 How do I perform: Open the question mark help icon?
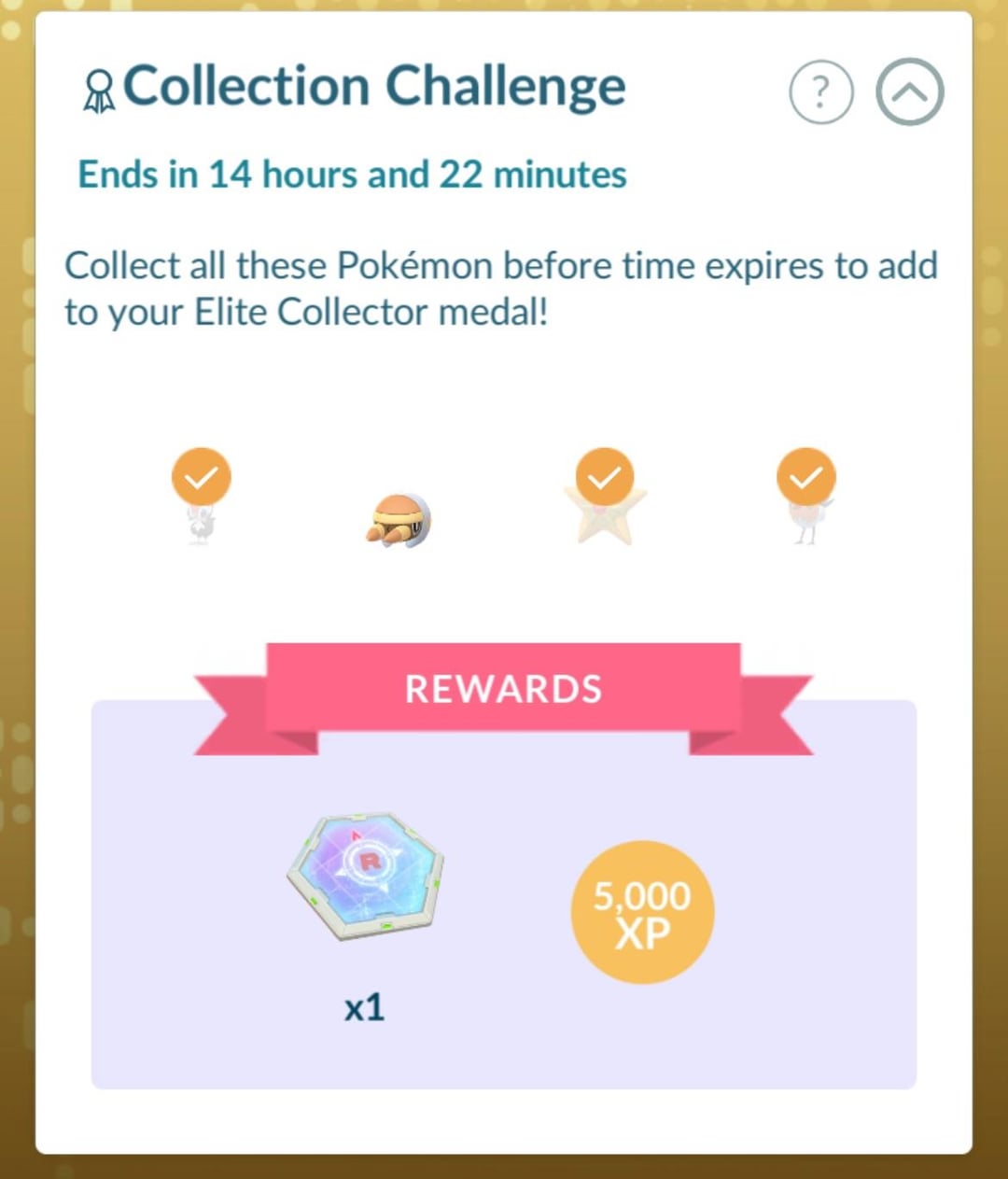[821, 91]
